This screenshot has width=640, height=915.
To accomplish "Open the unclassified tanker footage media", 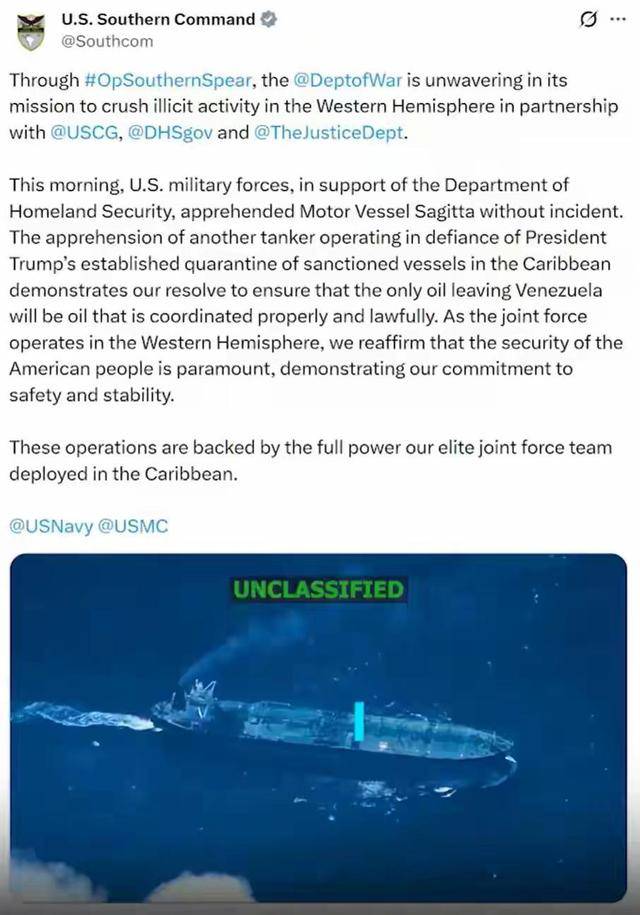I will (x=318, y=730).
